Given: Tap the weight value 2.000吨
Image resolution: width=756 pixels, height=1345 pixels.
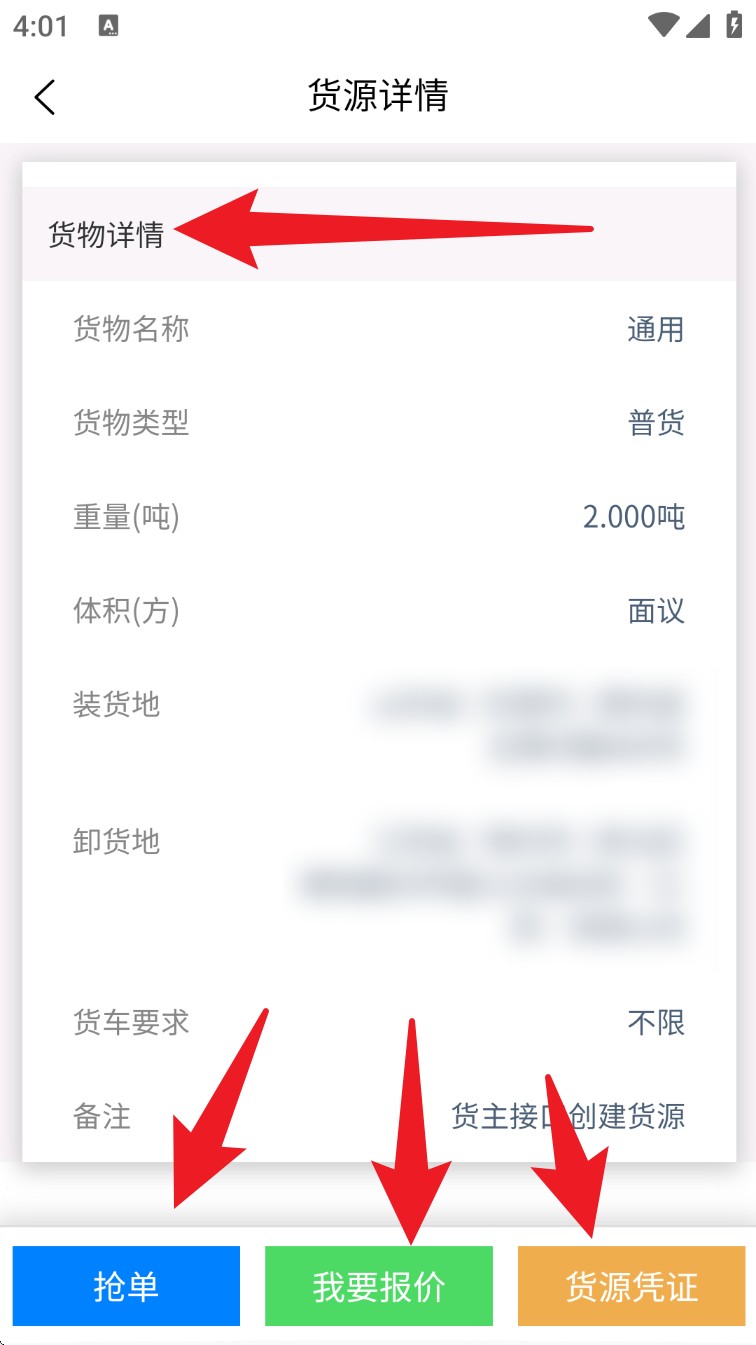Looking at the screenshot, I should point(633,518).
